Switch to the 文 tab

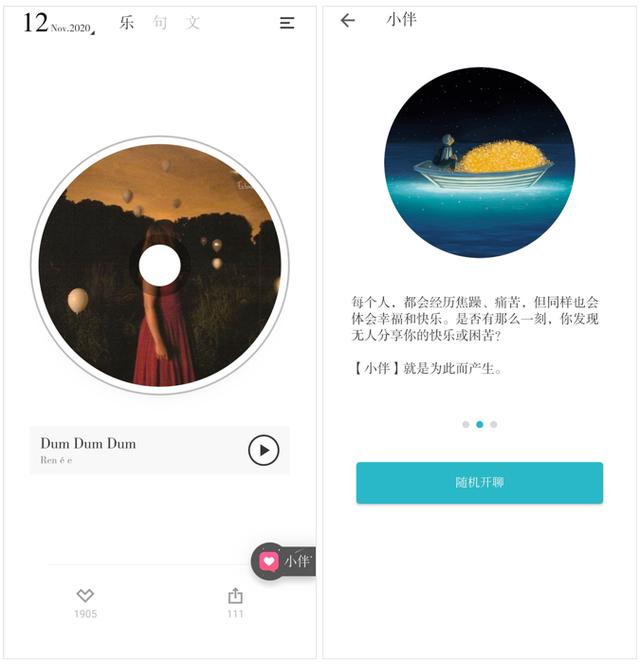pyautogui.click(x=192, y=23)
